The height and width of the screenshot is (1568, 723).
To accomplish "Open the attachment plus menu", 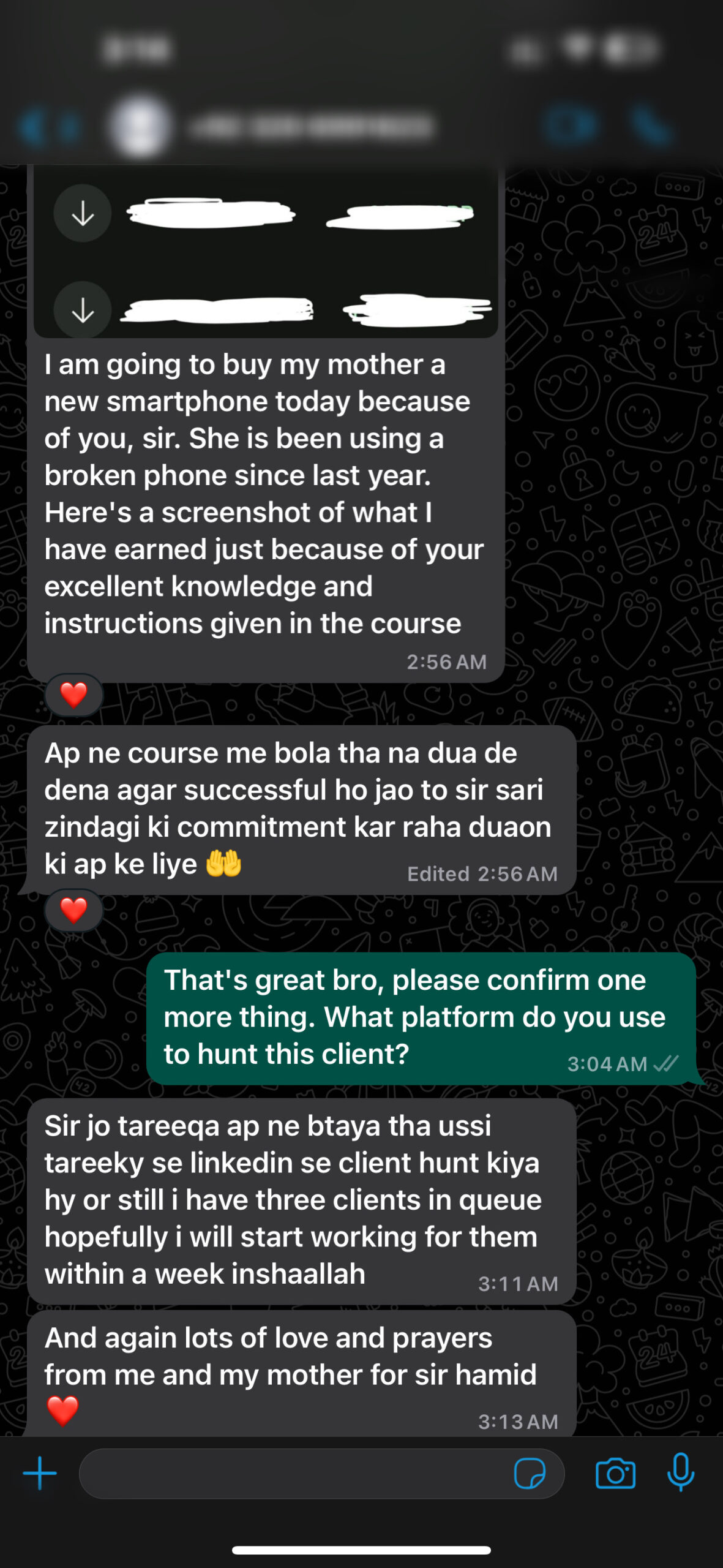I will (x=40, y=1473).
